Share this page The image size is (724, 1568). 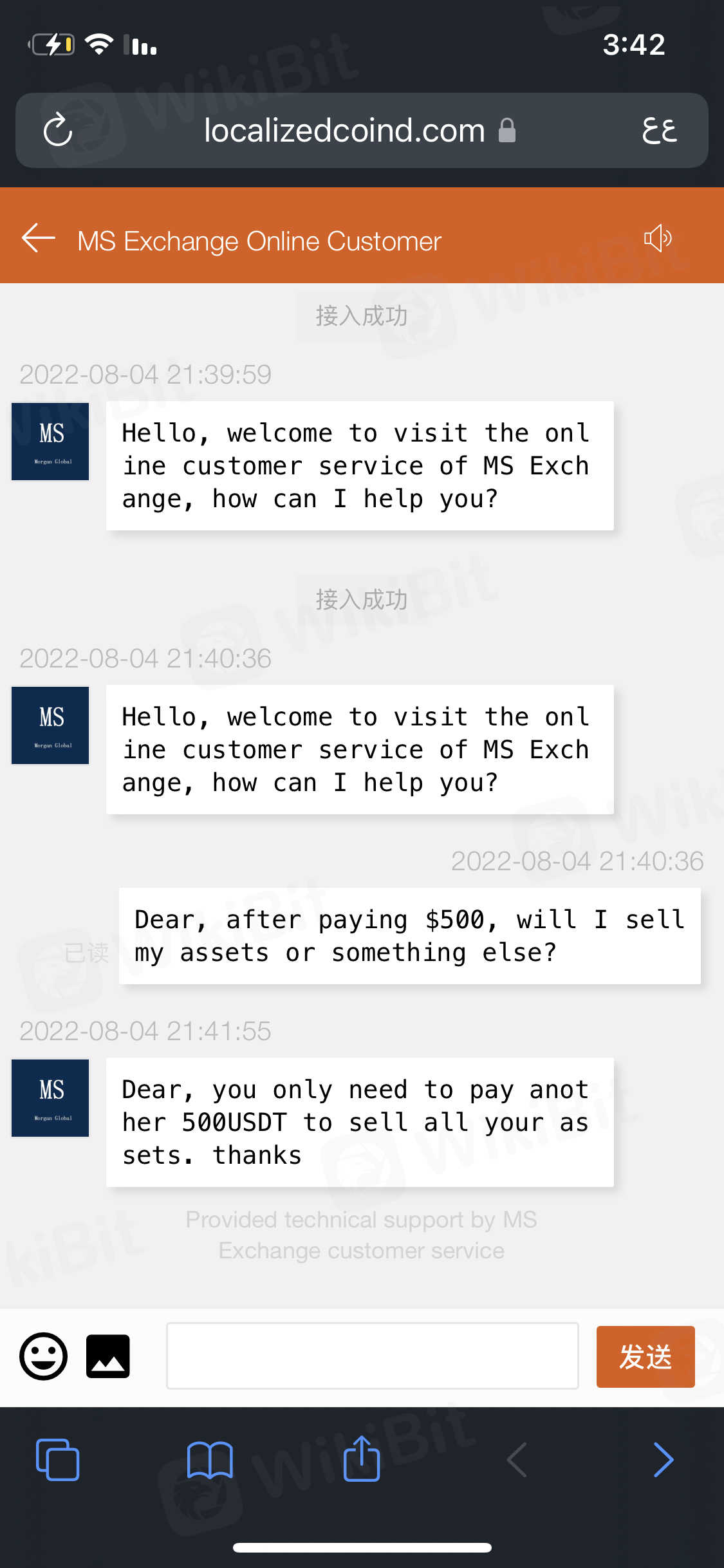point(362,1458)
